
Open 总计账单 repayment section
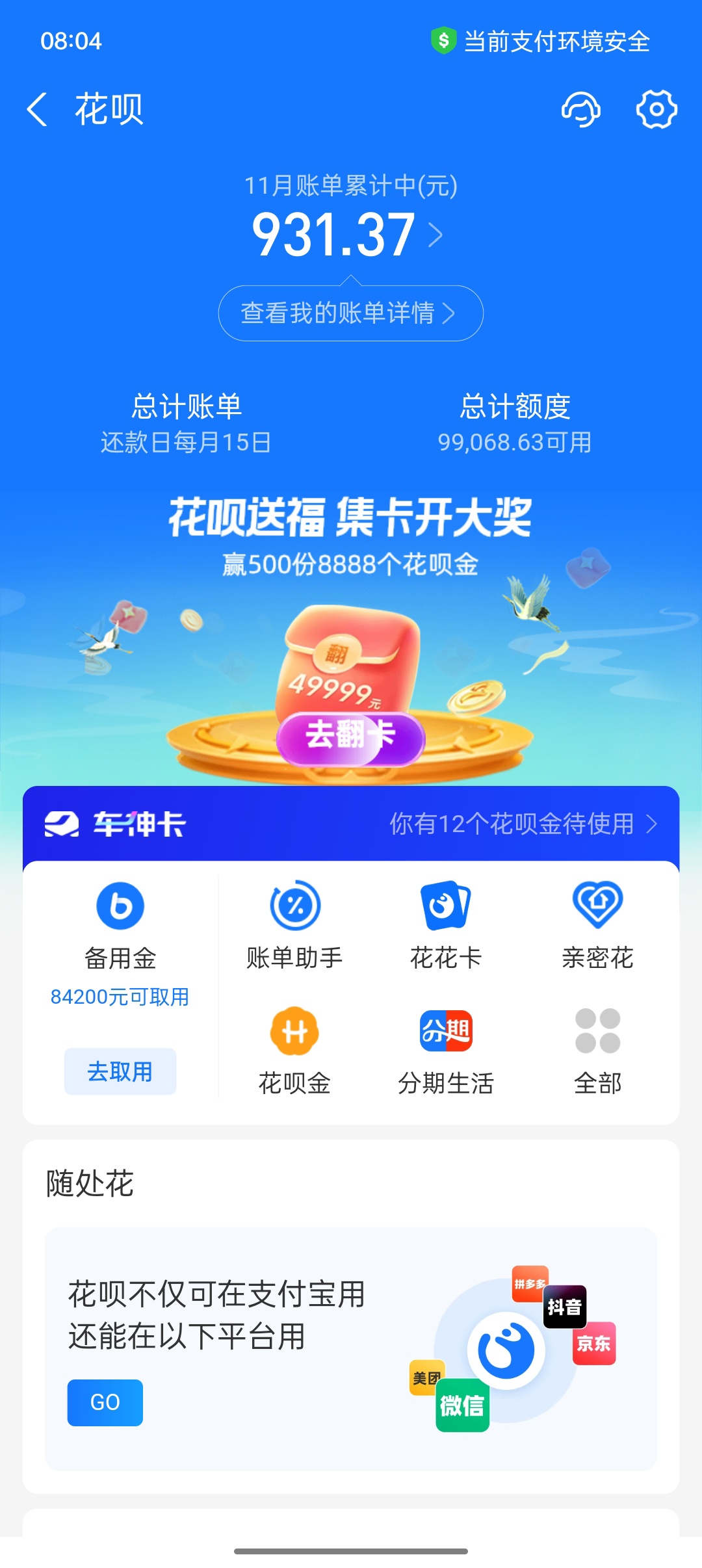186,423
